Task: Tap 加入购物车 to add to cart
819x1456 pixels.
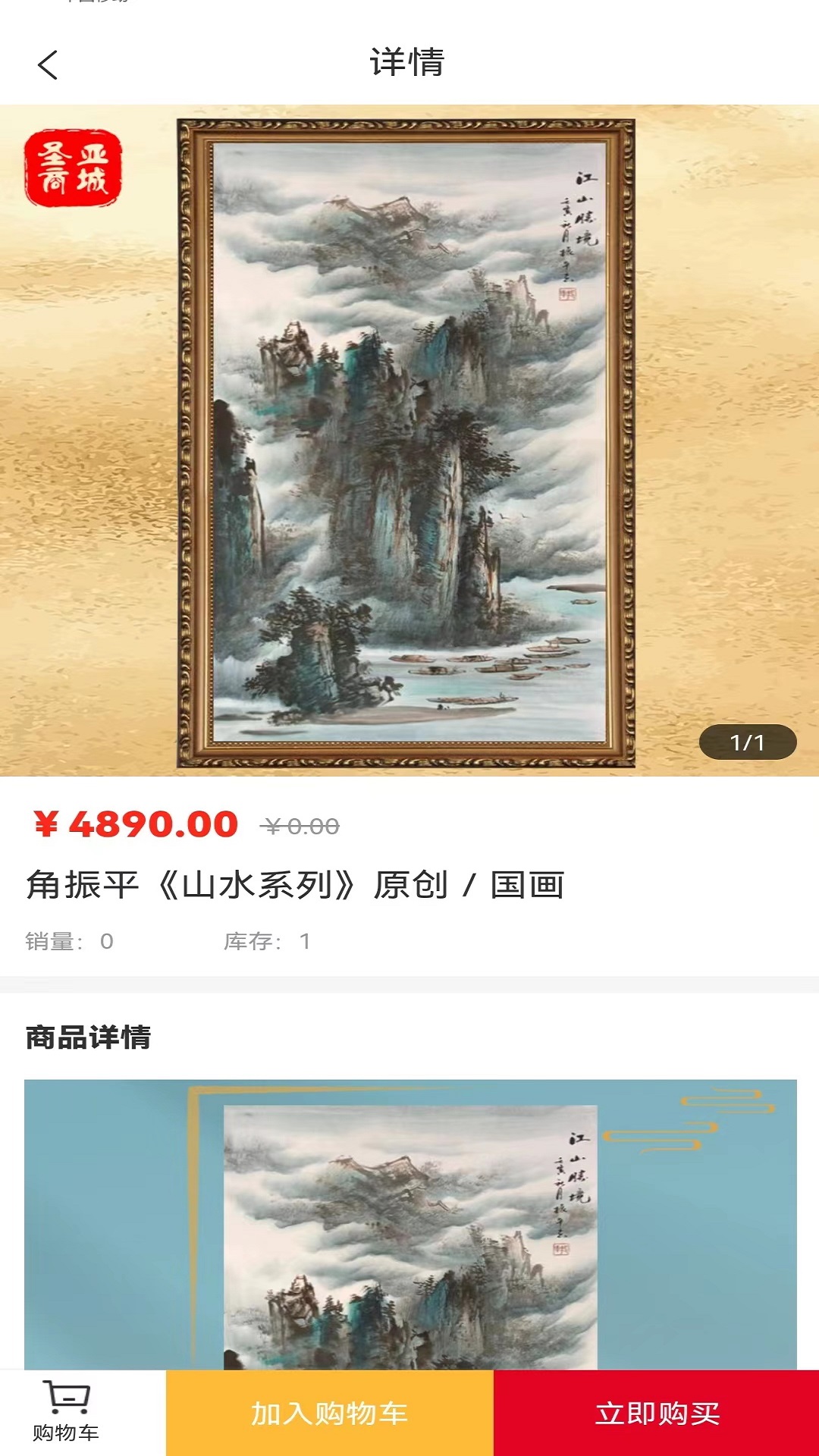Action: click(x=330, y=1413)
